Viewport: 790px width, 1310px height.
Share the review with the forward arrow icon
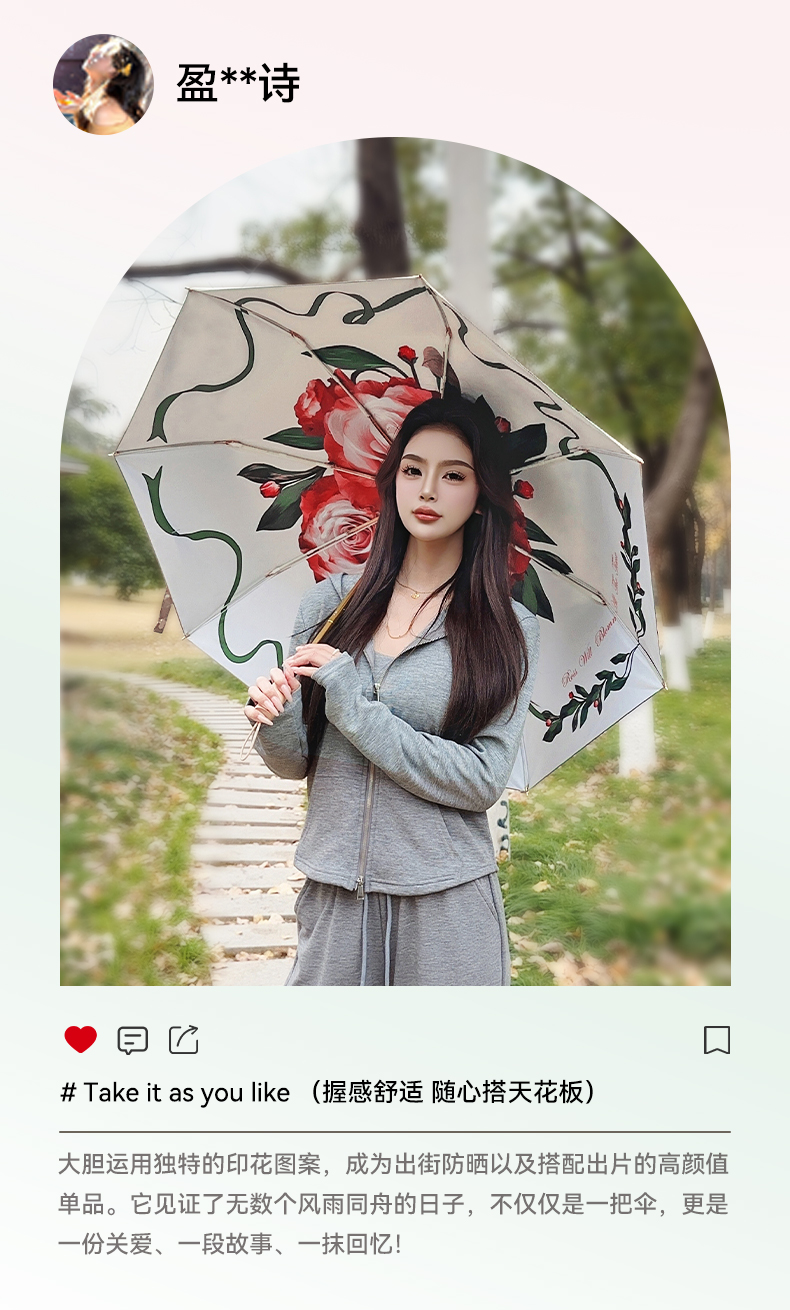point(183,1040)
